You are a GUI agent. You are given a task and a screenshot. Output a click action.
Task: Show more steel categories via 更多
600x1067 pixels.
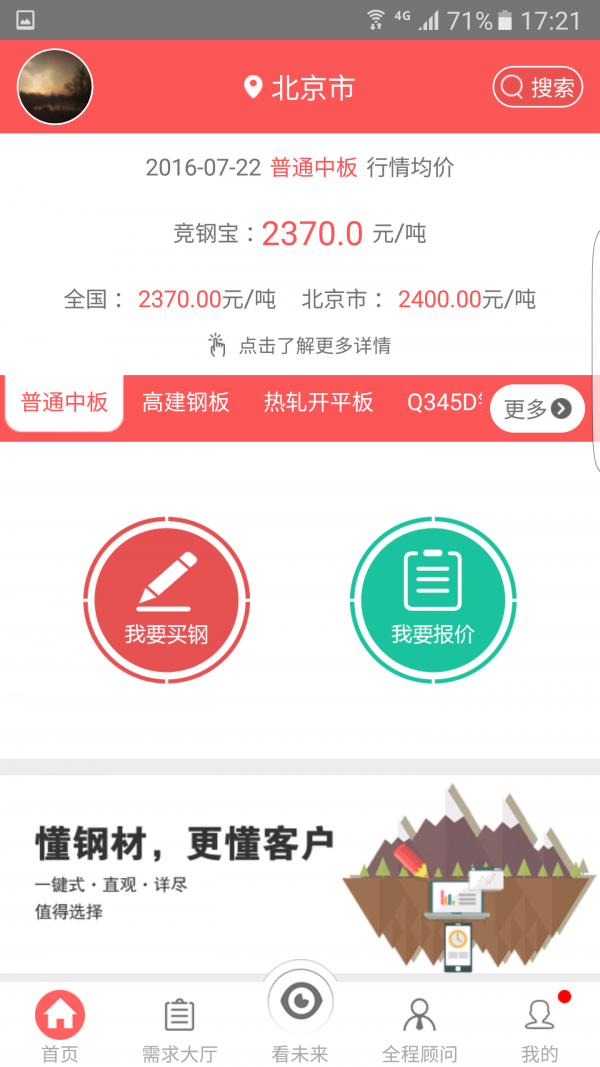point(537,408)
